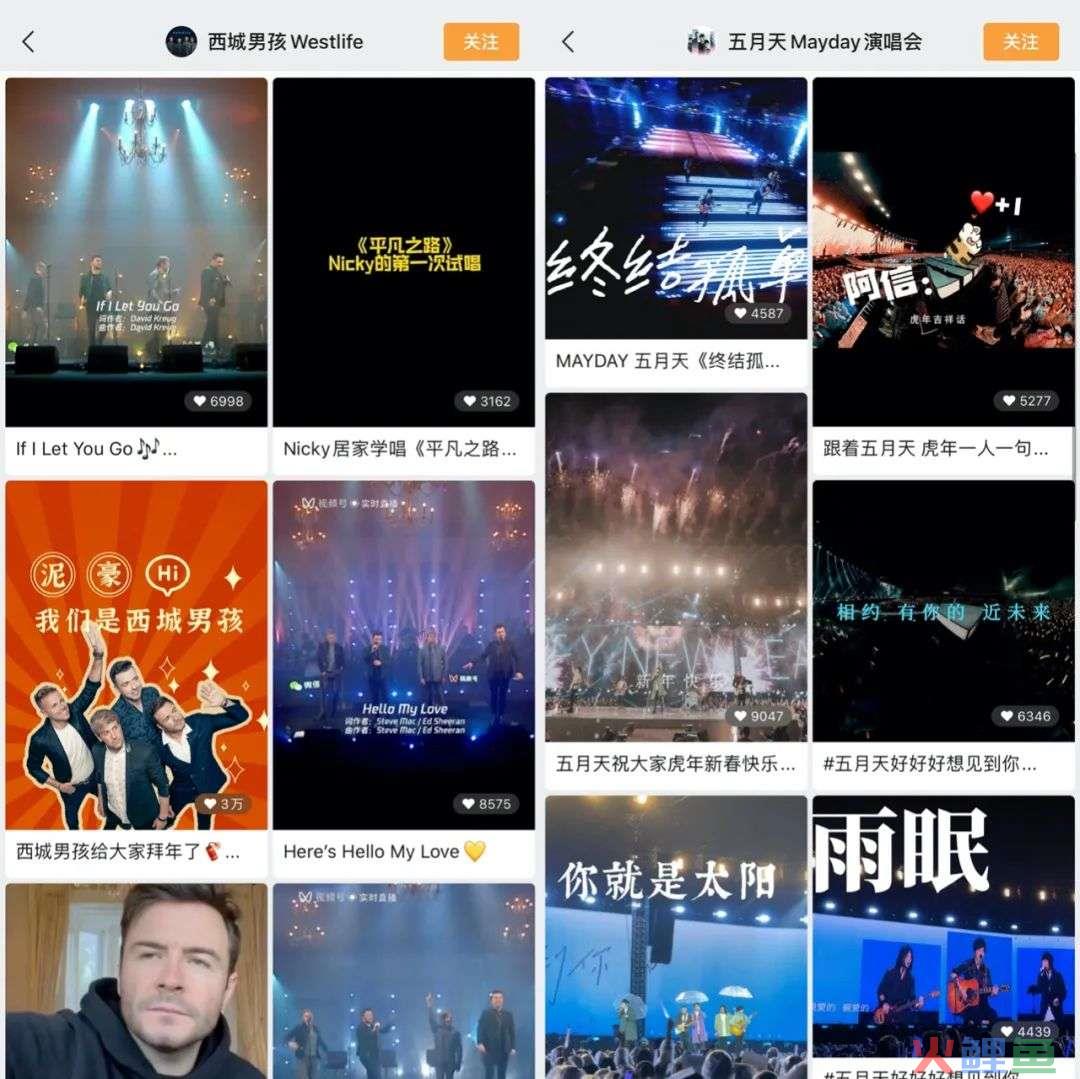
Task: Watch the 相约有你的近未来 video
Action: (x=943, y=610)
